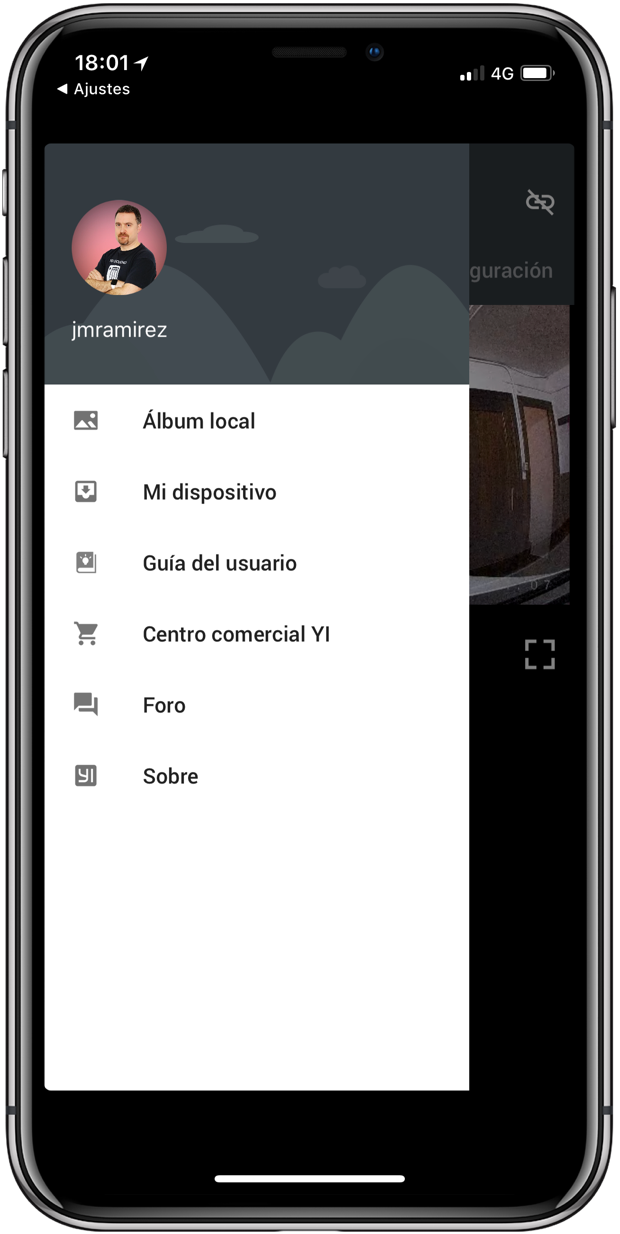Open the Foro section
Viewport: 620px width, 1234px height.
click(x=257, y=705)
